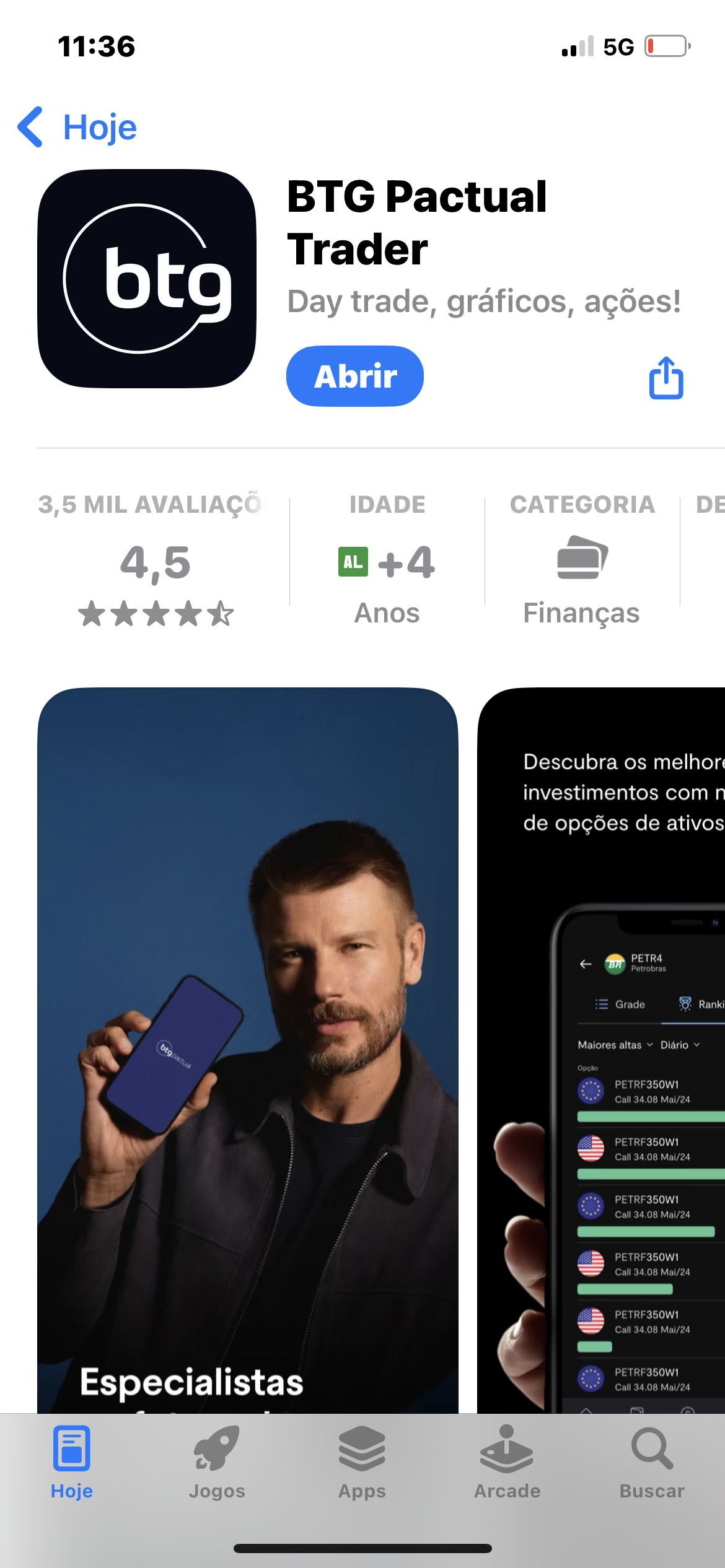The height and width of the screenshot is (1568, 725).
Task: Switch to the Jogos tab
Action: [x=217, y=1463]
